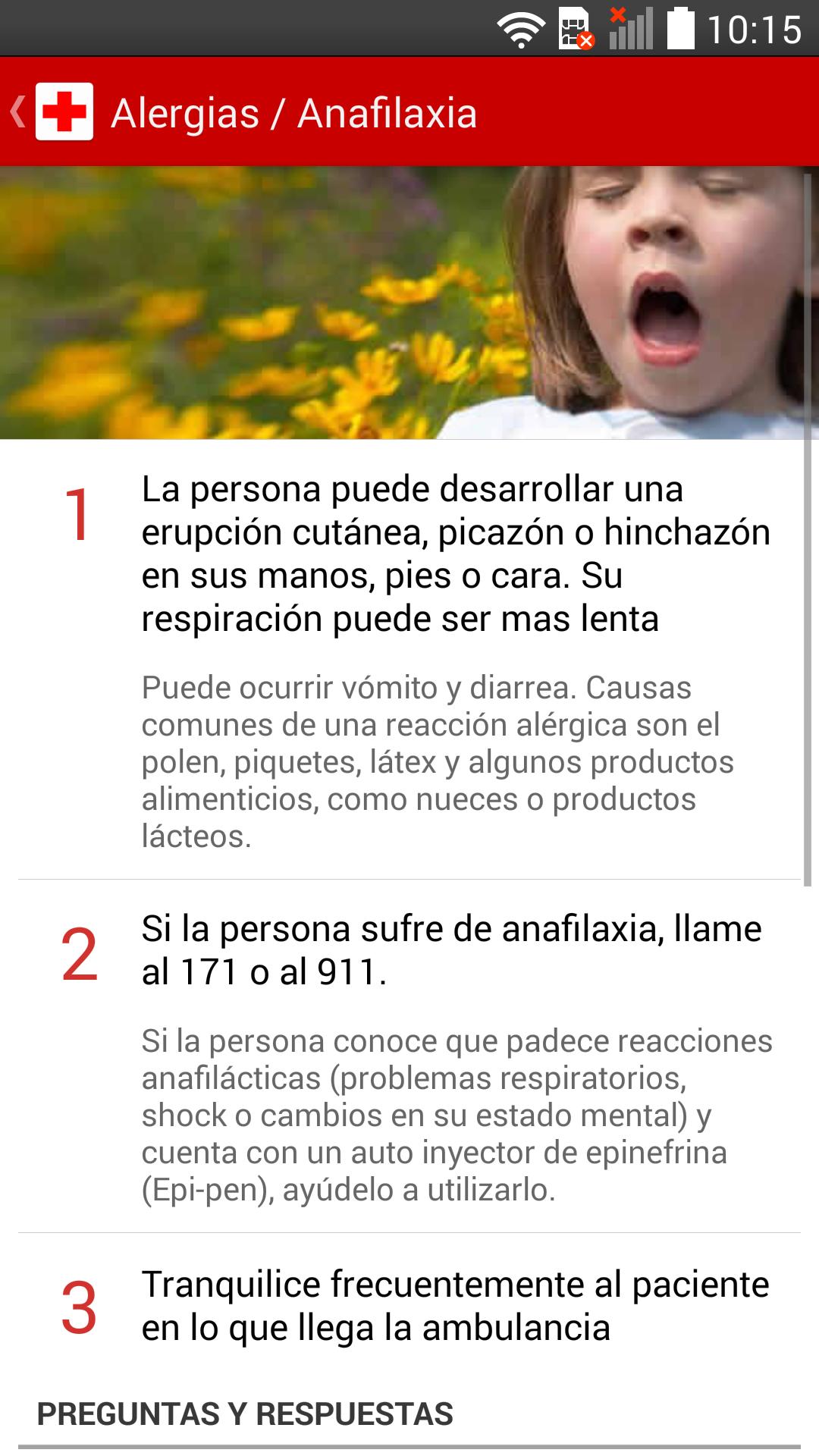The width and height of the screenshot is (819, 1456).
Task: Go back using the Red Cross icon
Action: 64,112
